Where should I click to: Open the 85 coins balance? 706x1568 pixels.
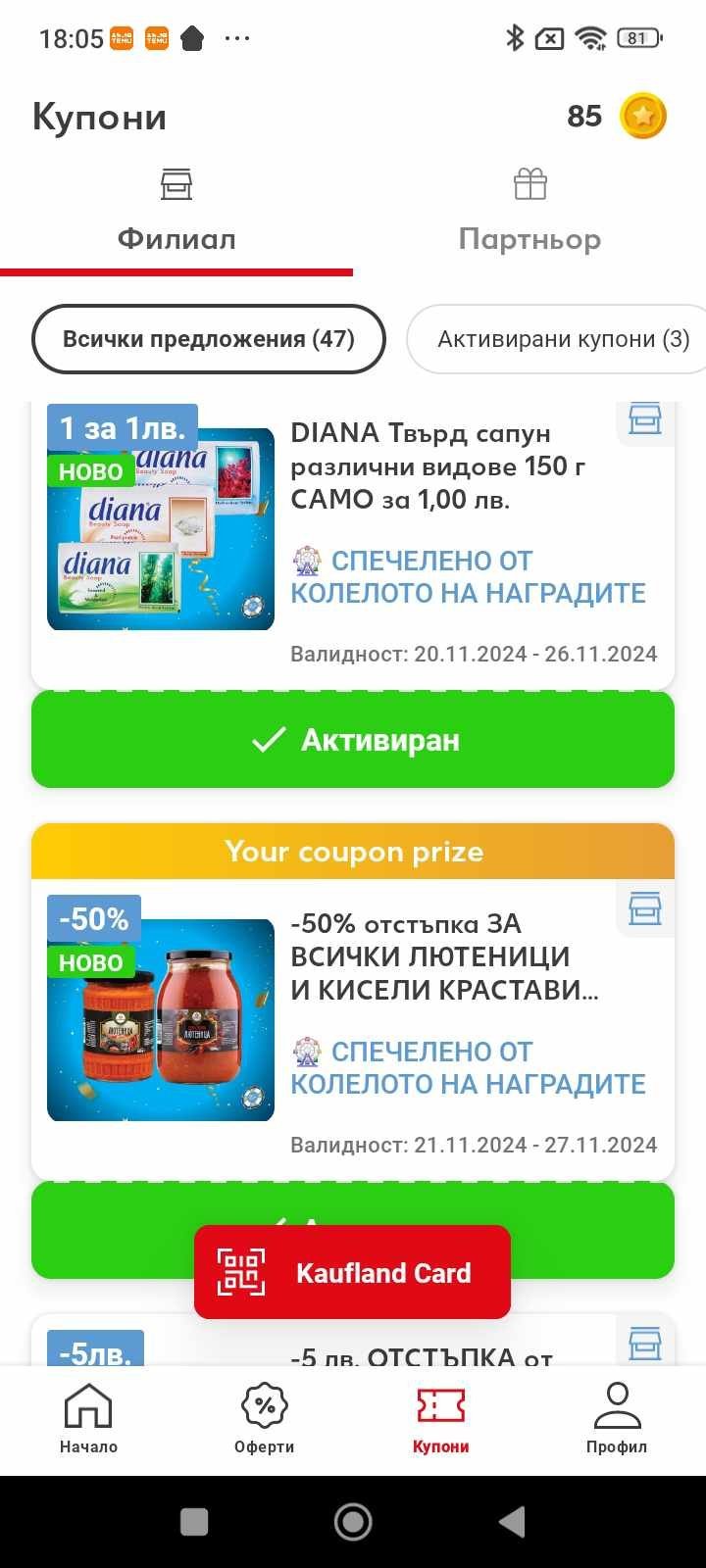pos(616,117)
